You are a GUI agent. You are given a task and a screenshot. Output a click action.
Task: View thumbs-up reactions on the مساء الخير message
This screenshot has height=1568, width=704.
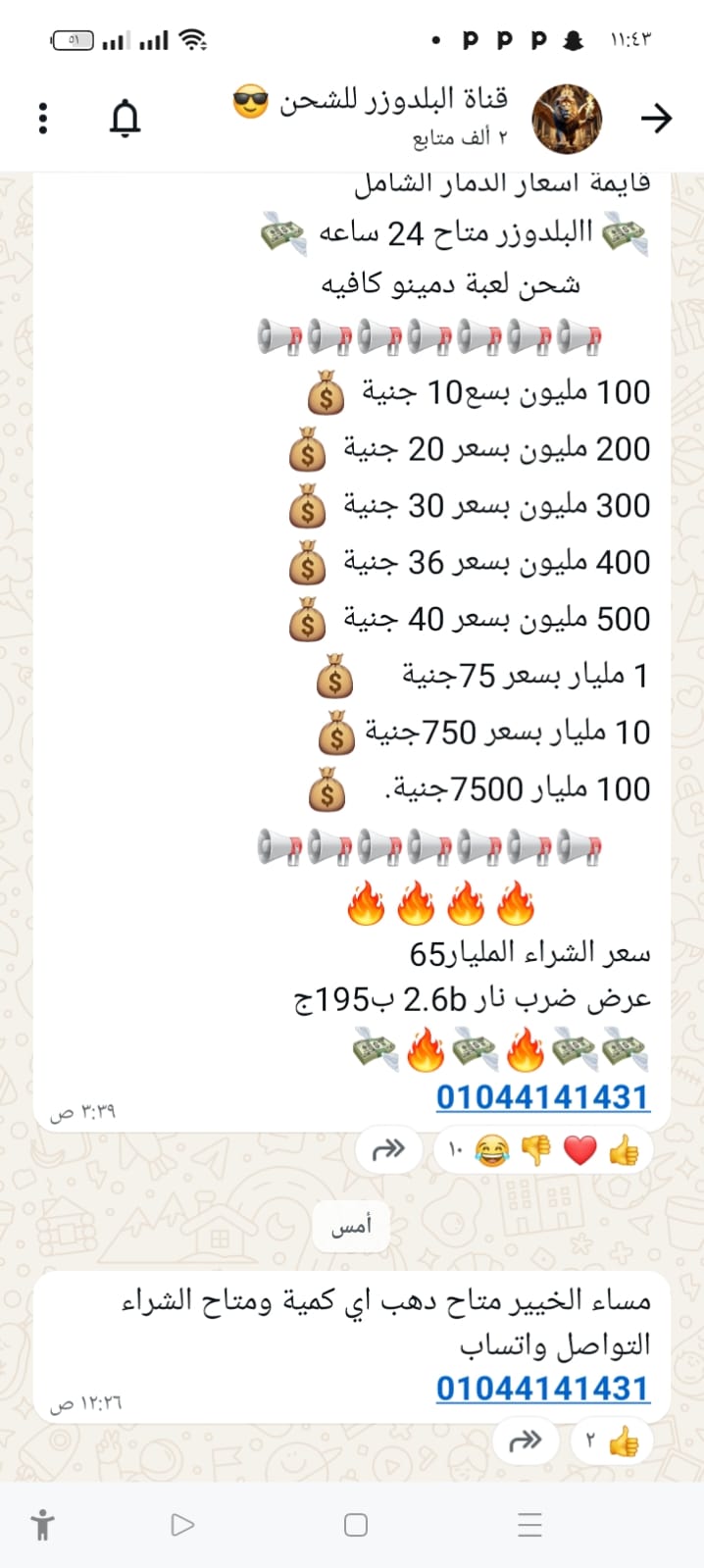[x=612, y=1441]
